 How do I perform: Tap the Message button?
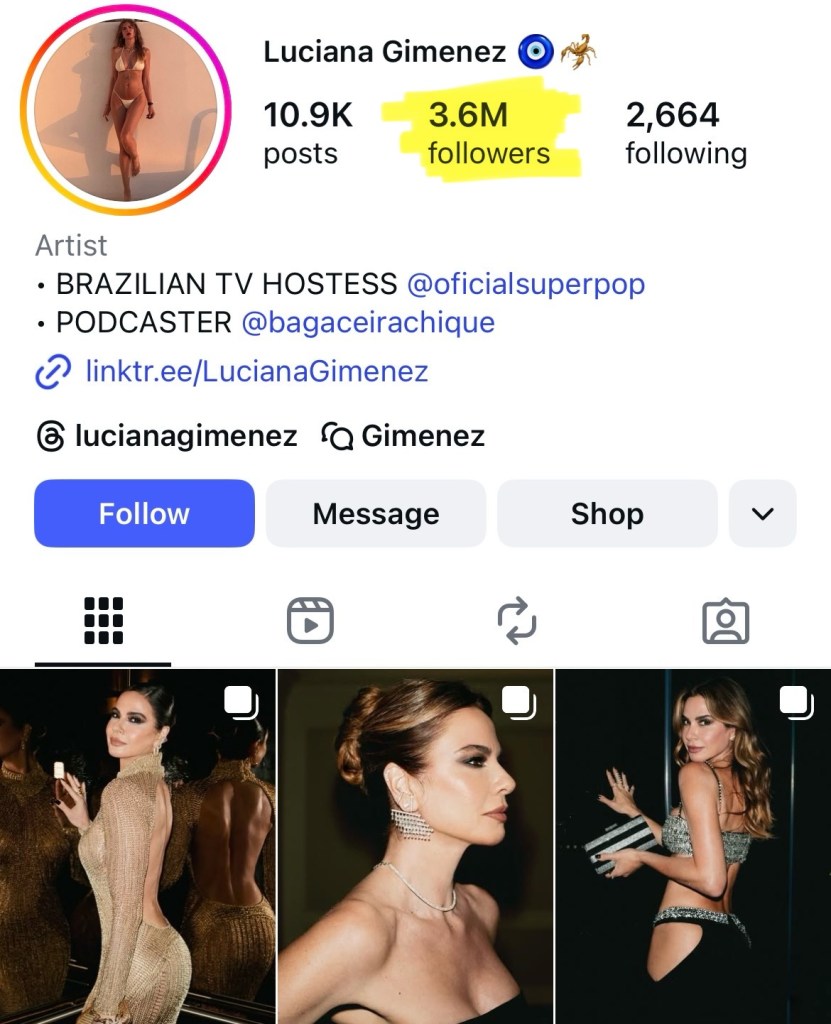(x=375, y=513)
